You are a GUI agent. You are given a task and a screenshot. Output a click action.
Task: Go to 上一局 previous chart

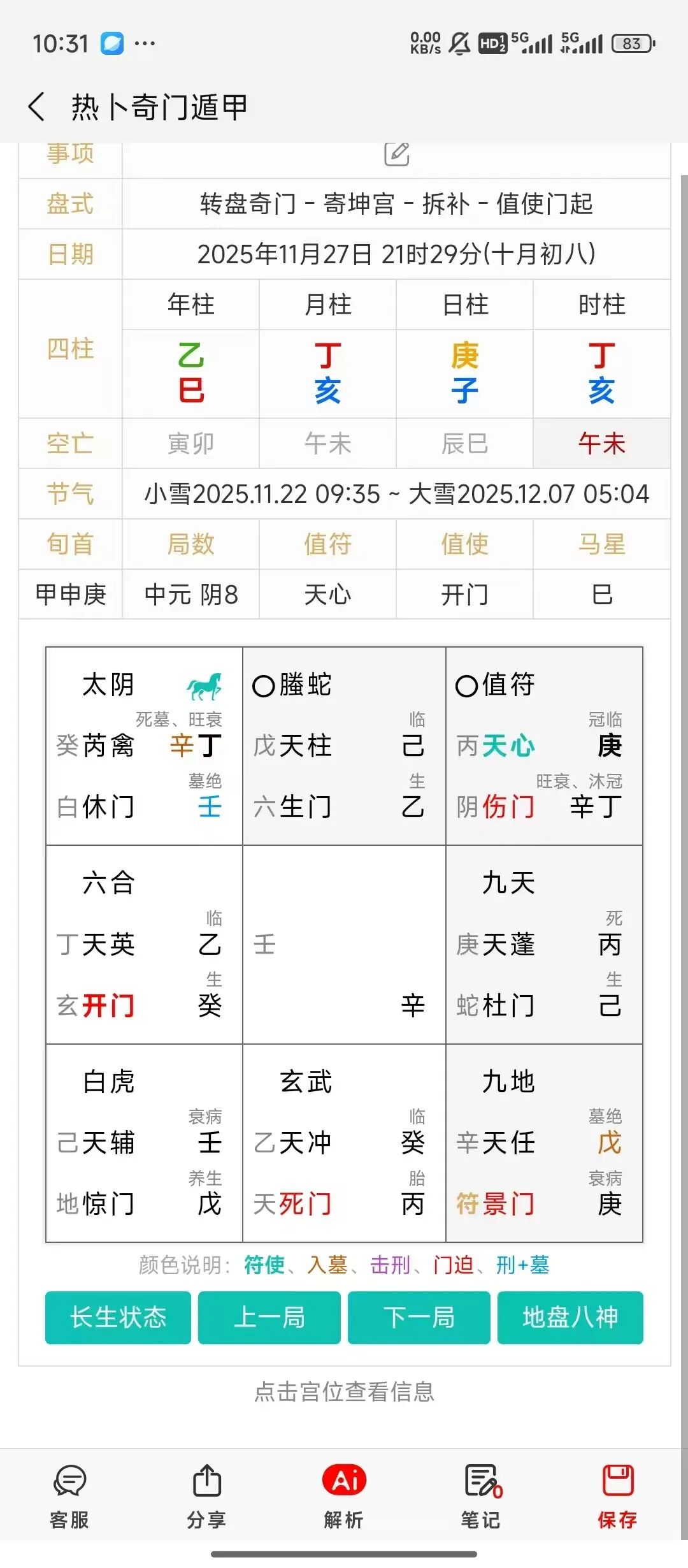pyautogui.click(x=268, y=1318)
